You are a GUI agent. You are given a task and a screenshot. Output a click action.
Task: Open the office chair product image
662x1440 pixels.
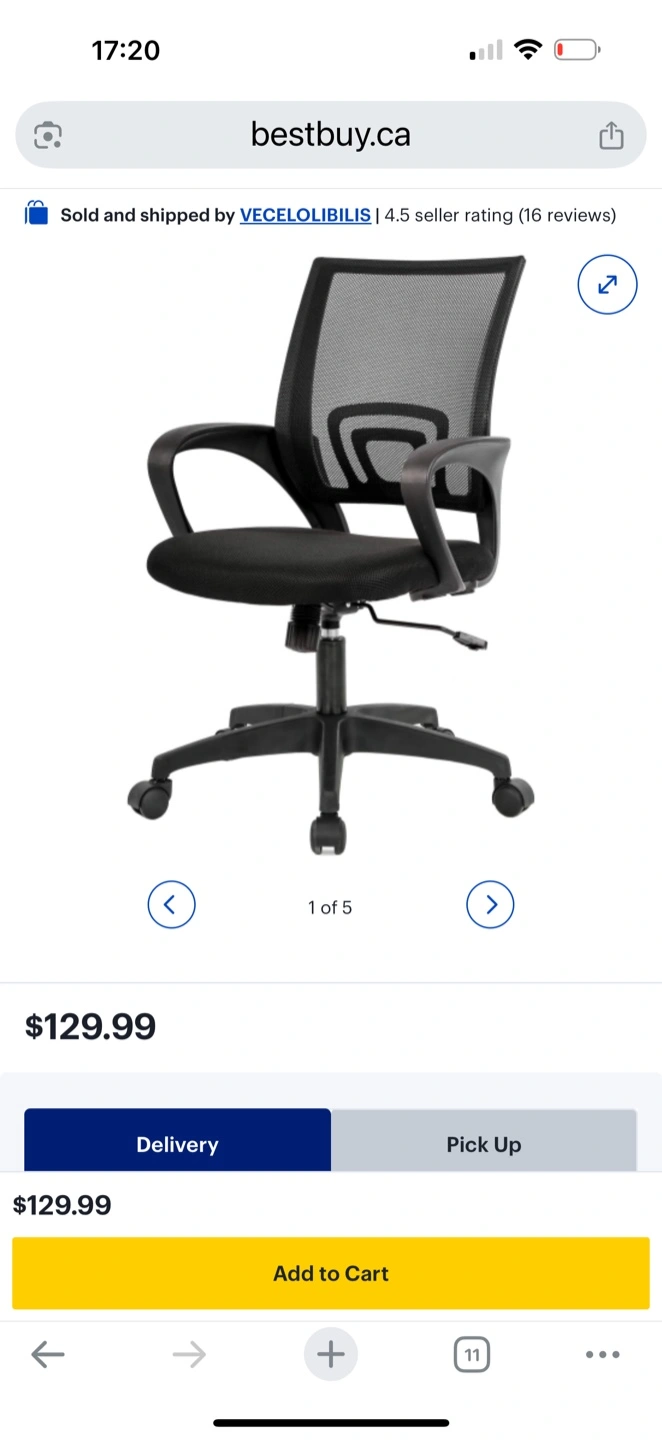(330, 555)
